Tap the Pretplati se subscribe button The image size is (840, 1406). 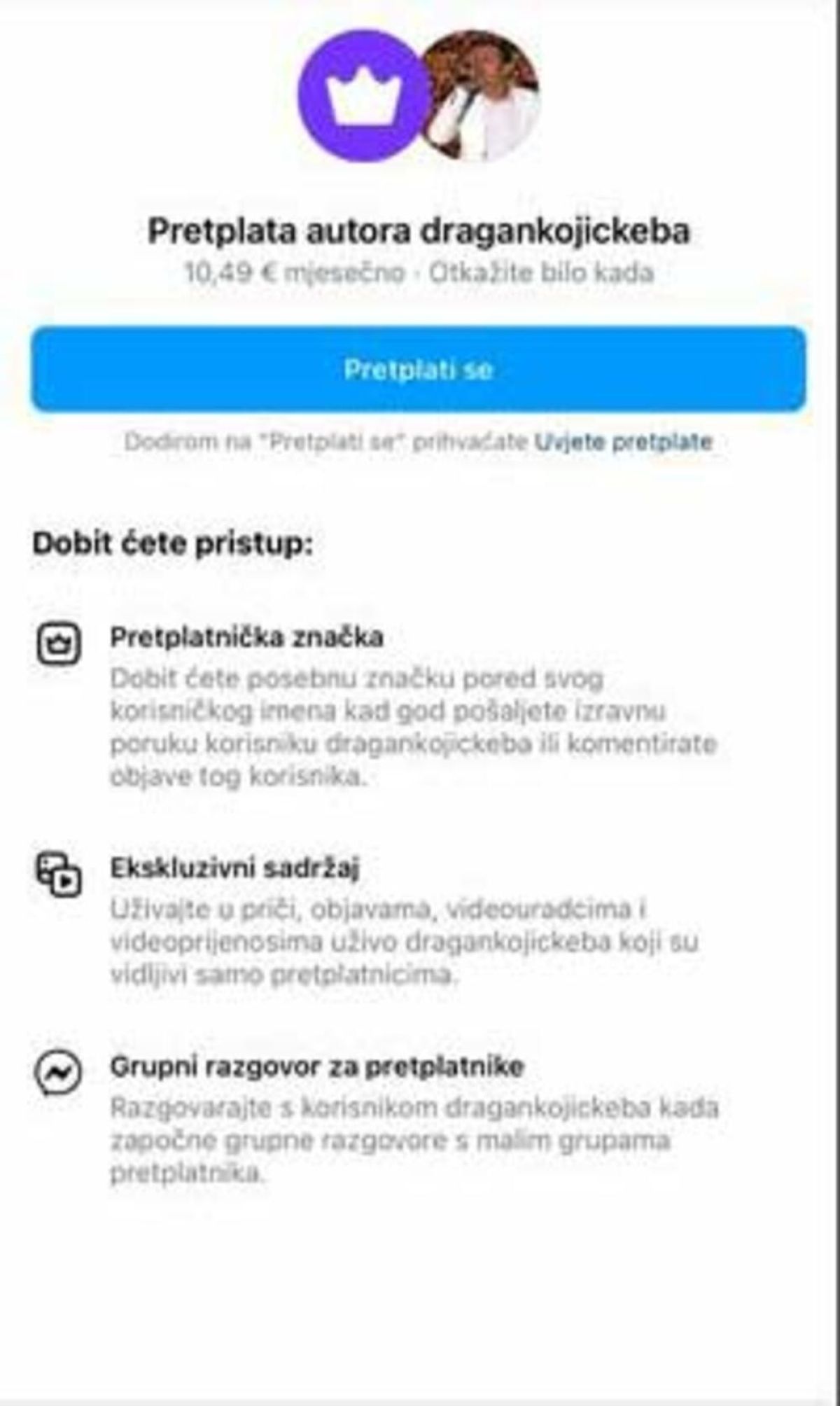tap(419, 369)
